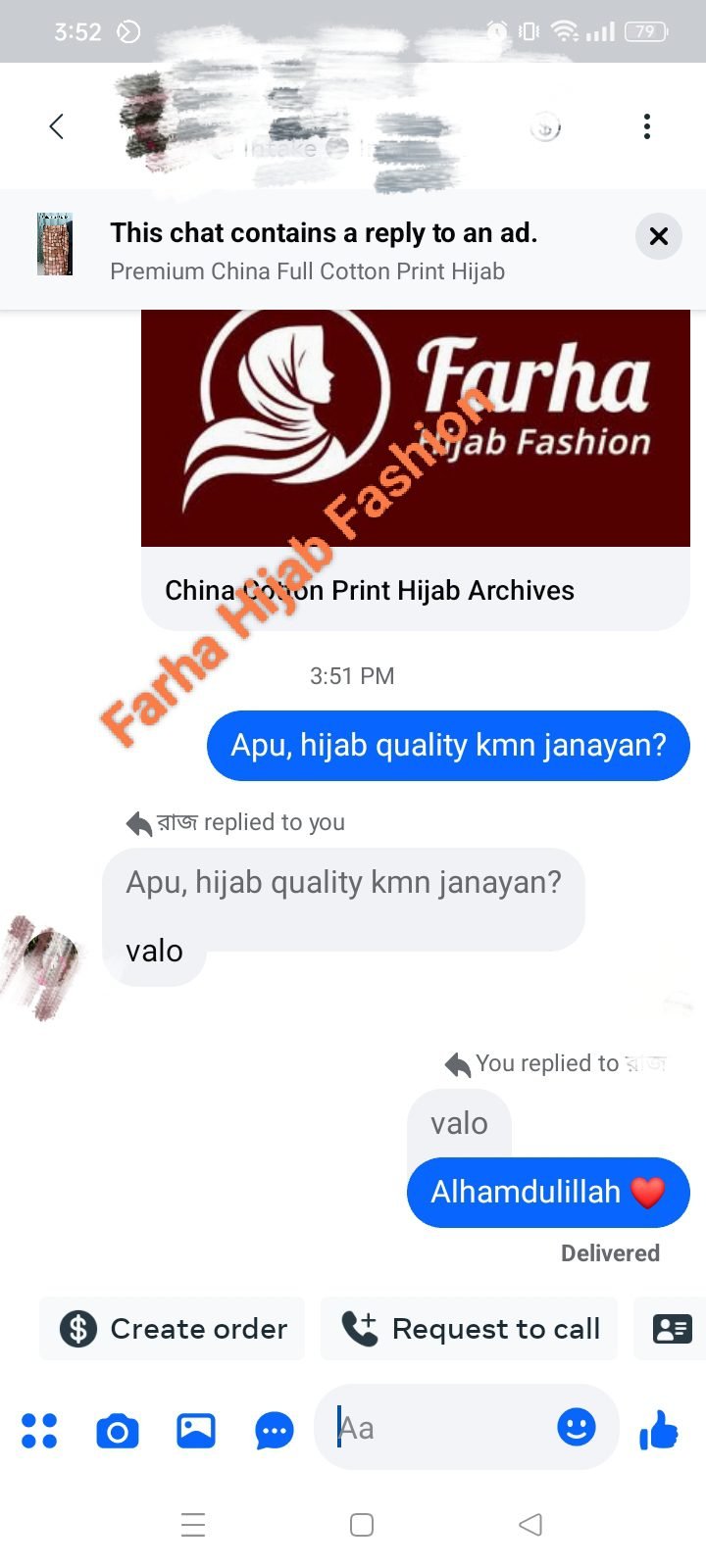This screenshot has height=1568, width=706.
Task: Tap Request to call button
Action: 470,1329
